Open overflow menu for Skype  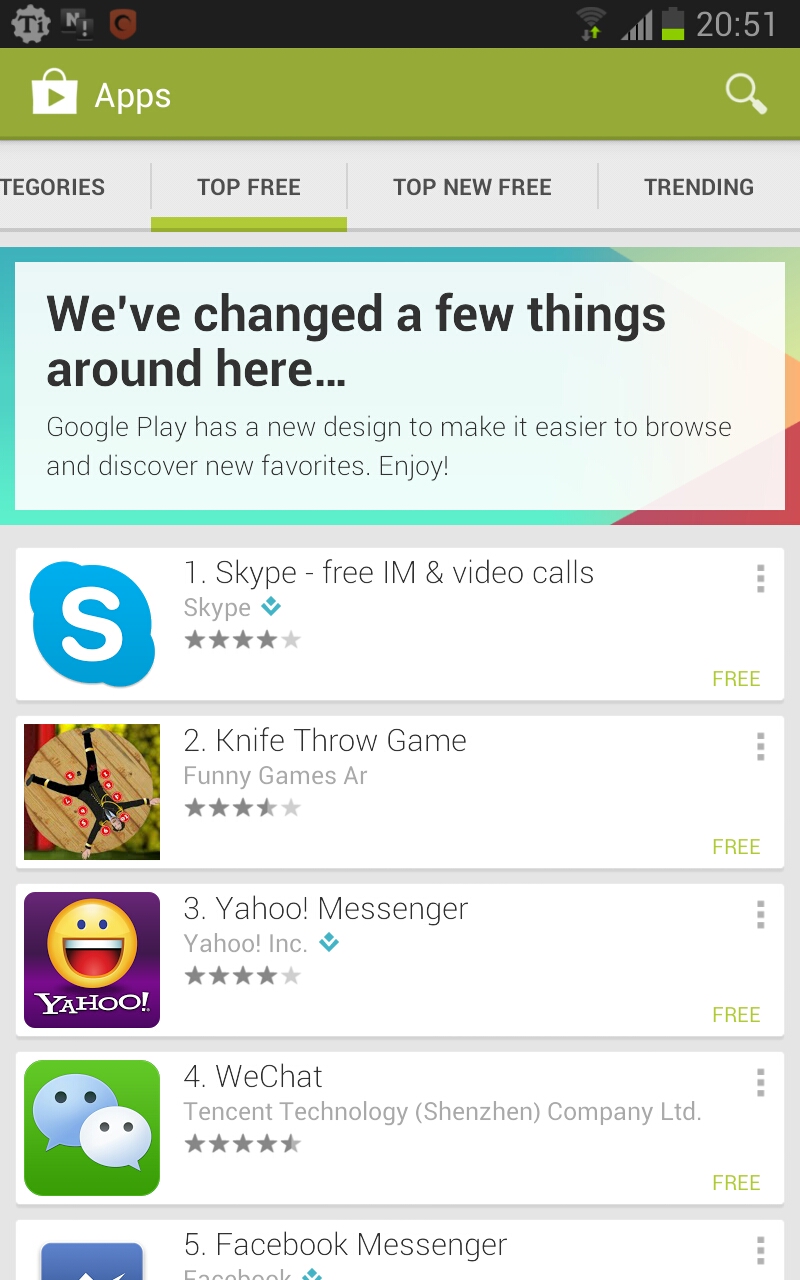click(x=760, y=578)
